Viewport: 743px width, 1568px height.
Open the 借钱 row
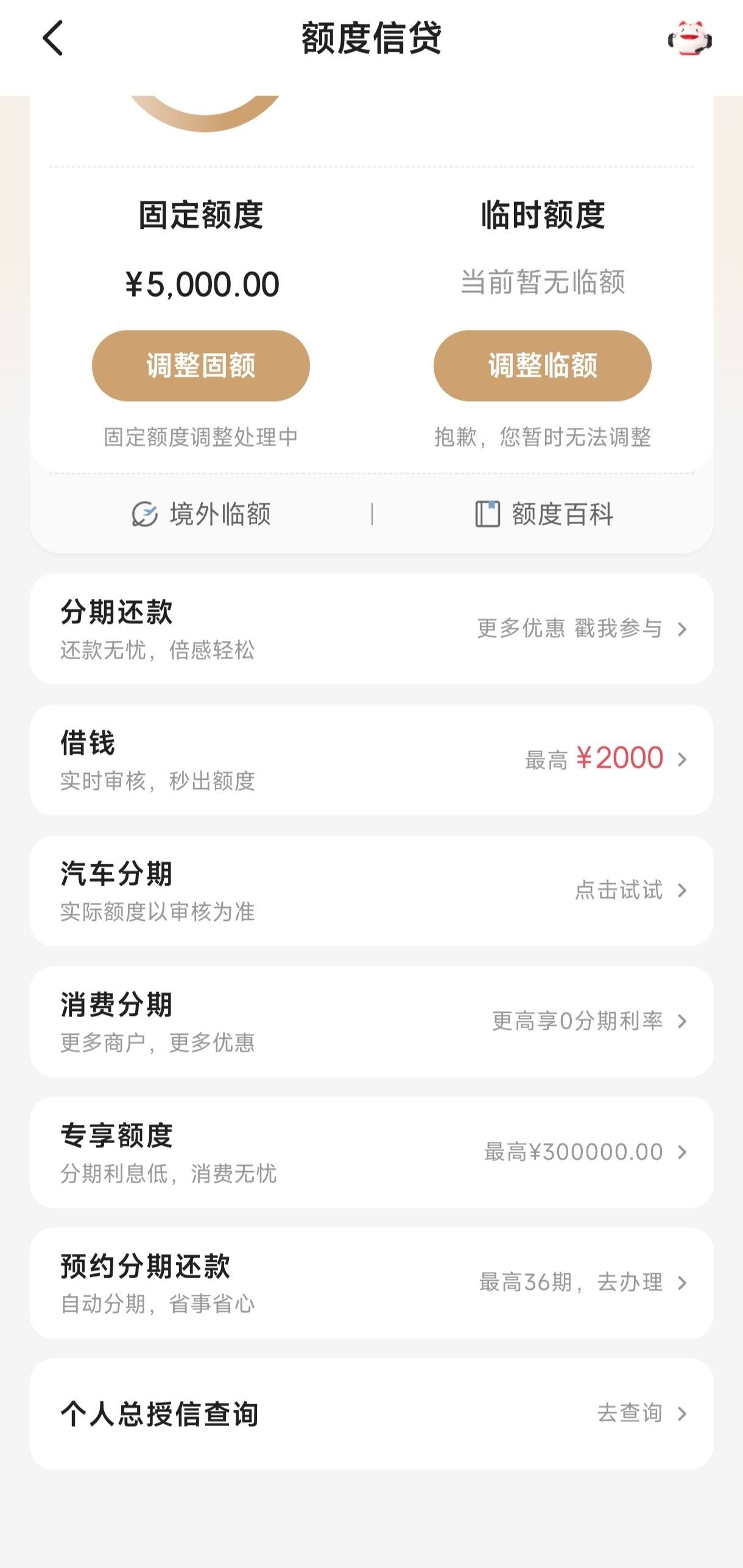(371, 760)
